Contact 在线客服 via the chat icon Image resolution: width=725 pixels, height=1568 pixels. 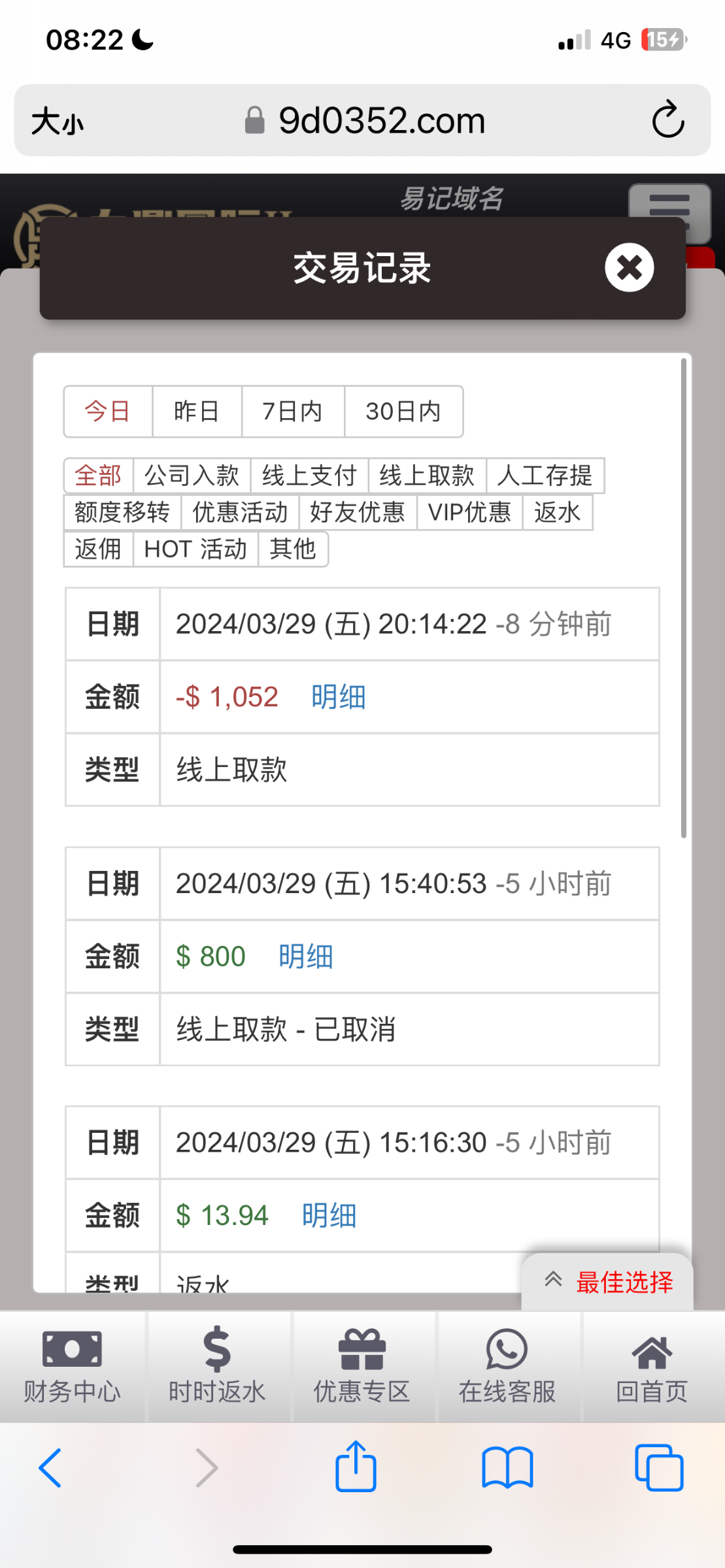[508, 1349]
